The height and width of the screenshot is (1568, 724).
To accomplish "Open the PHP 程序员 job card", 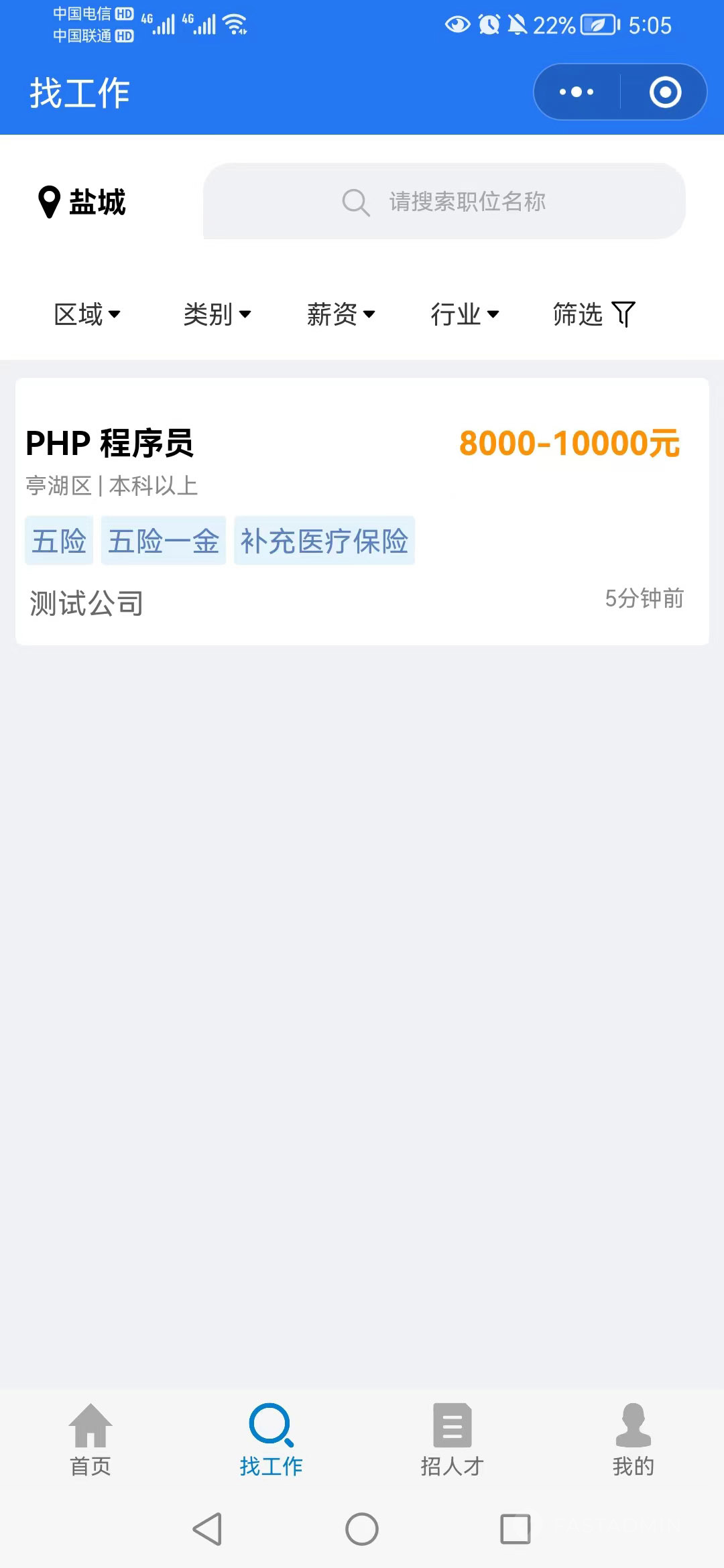I will [362, 511].
